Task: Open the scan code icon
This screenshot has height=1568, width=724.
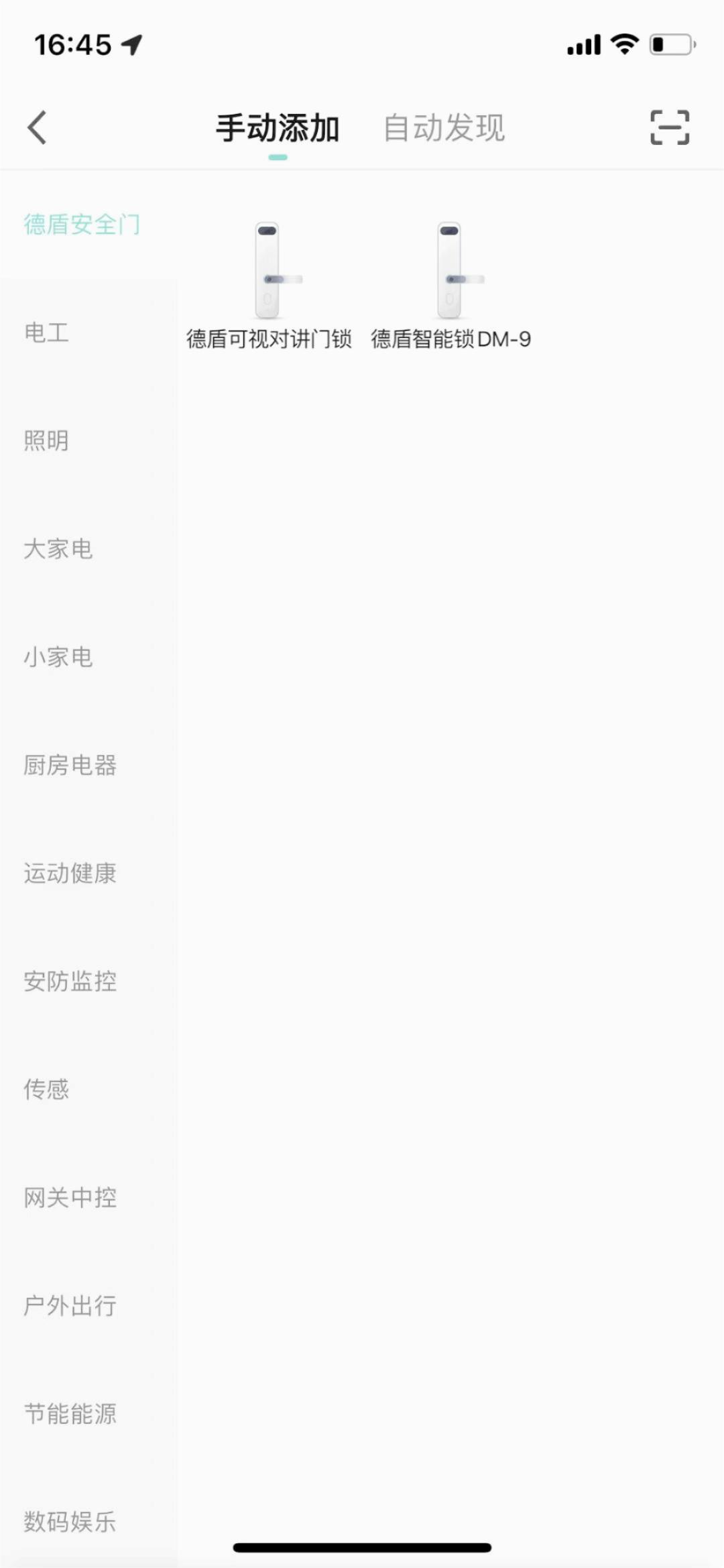Action: (670, 127)
